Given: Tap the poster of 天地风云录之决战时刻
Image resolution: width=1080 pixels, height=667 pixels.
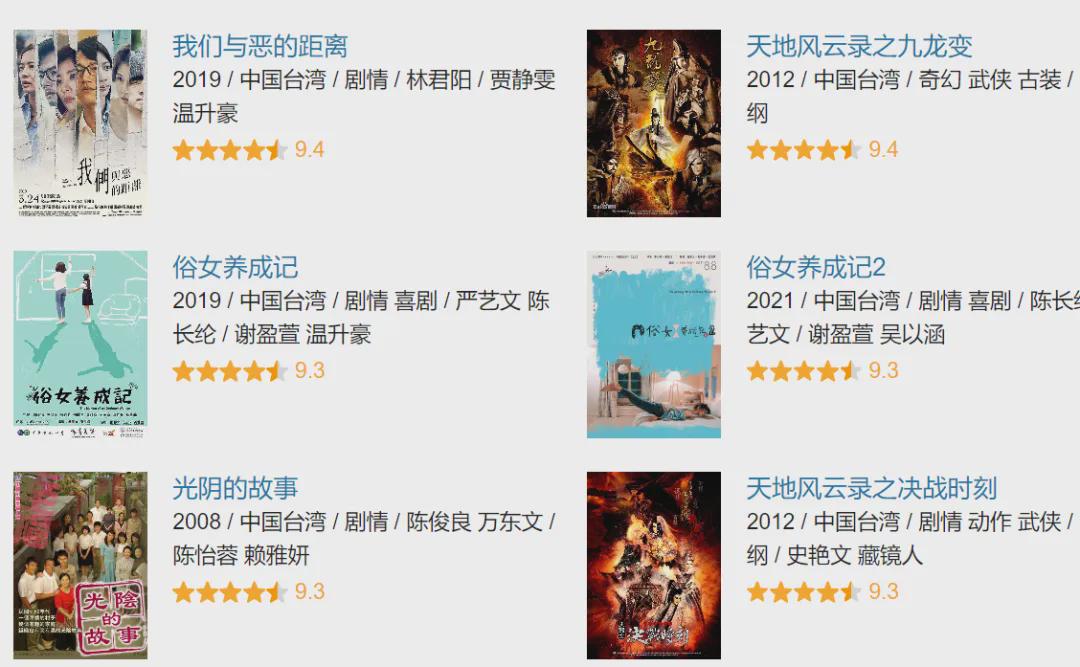Looking at the screenshot, I should pos(653,565).
